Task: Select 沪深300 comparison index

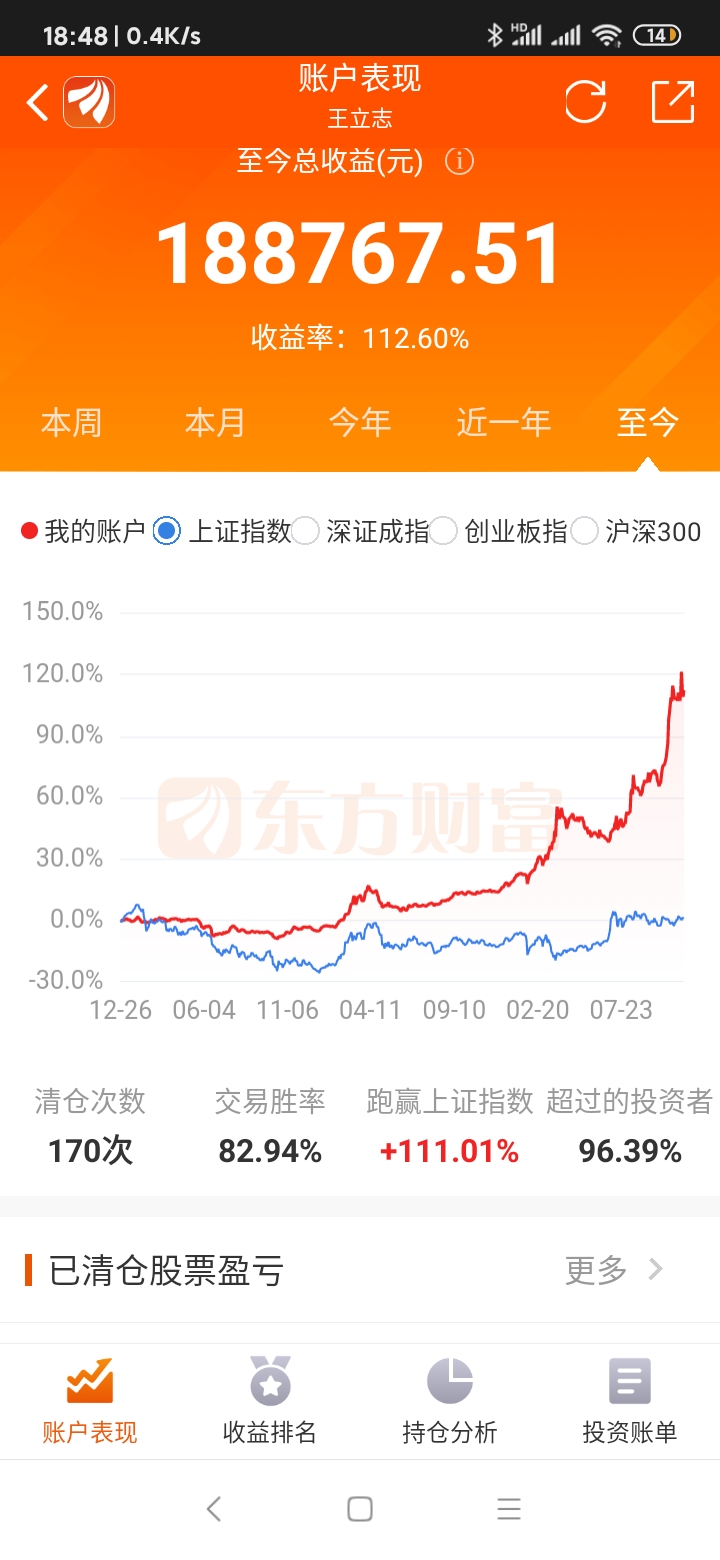Action: click(x=584, y=531)
